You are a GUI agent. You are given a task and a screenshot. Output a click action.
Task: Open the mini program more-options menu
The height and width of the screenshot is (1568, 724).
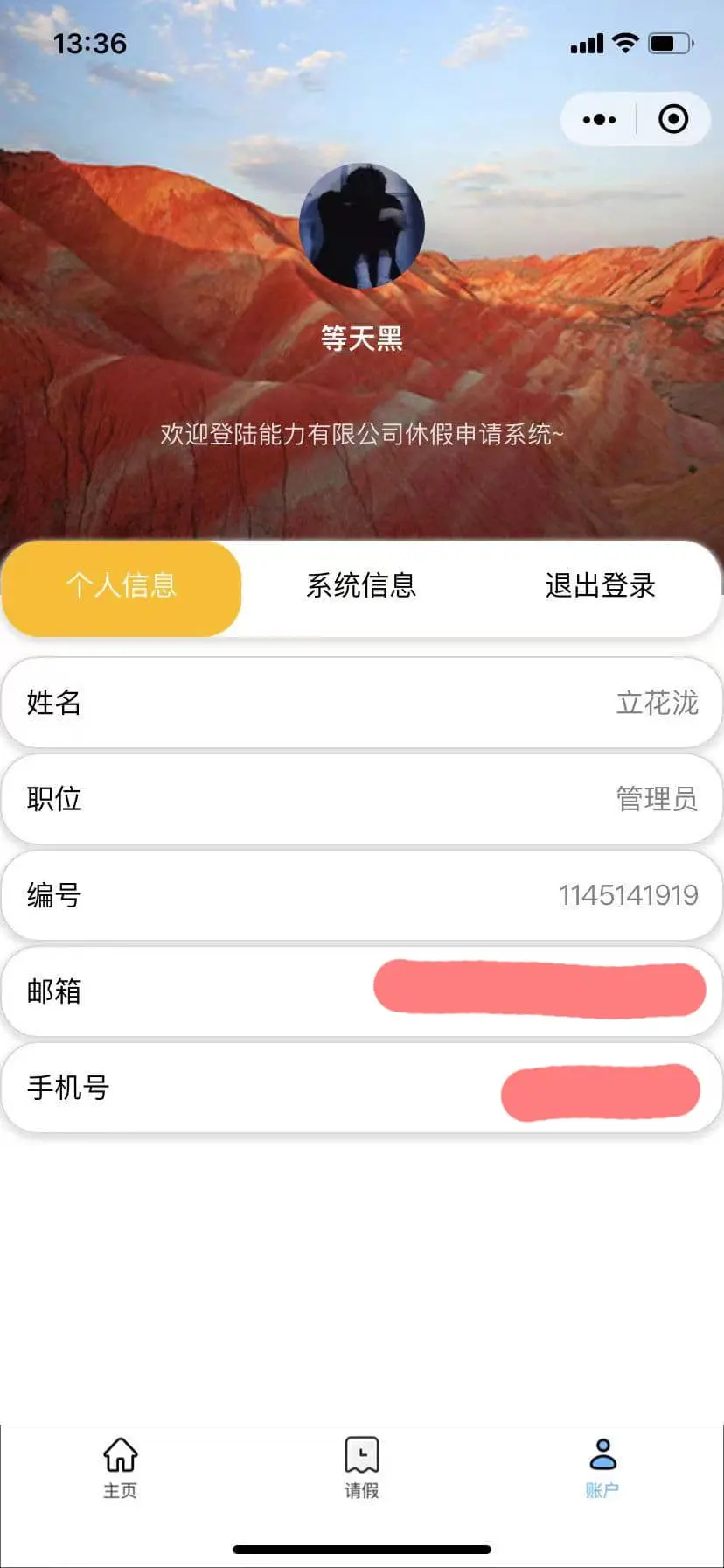[x=599, y=119]
